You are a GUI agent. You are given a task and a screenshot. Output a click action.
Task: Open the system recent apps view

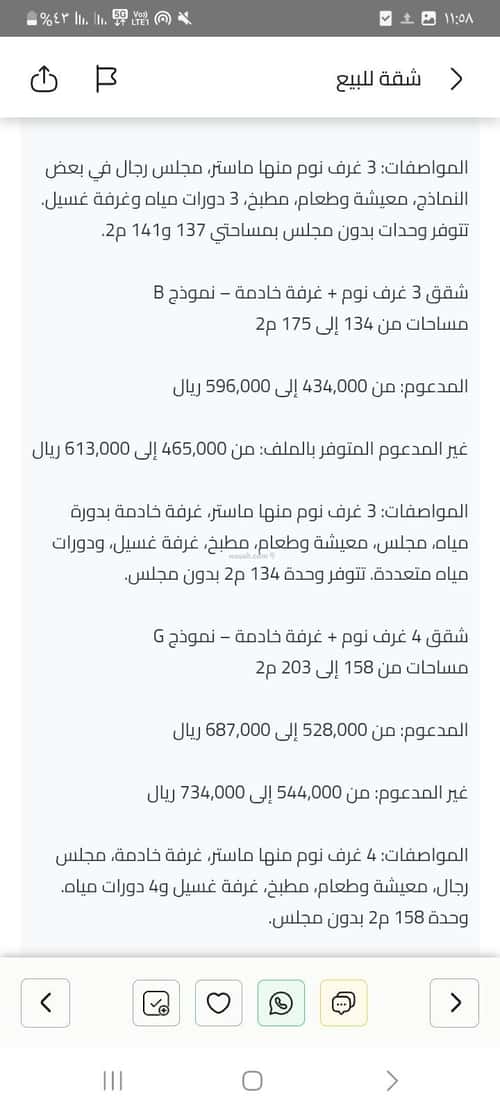point(113,1081)
